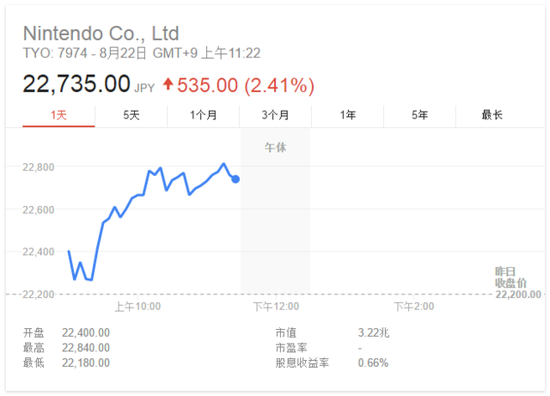Switch to the 5天 chart range
The width and height of the screenshot is (550, 396).
(131, 115)
